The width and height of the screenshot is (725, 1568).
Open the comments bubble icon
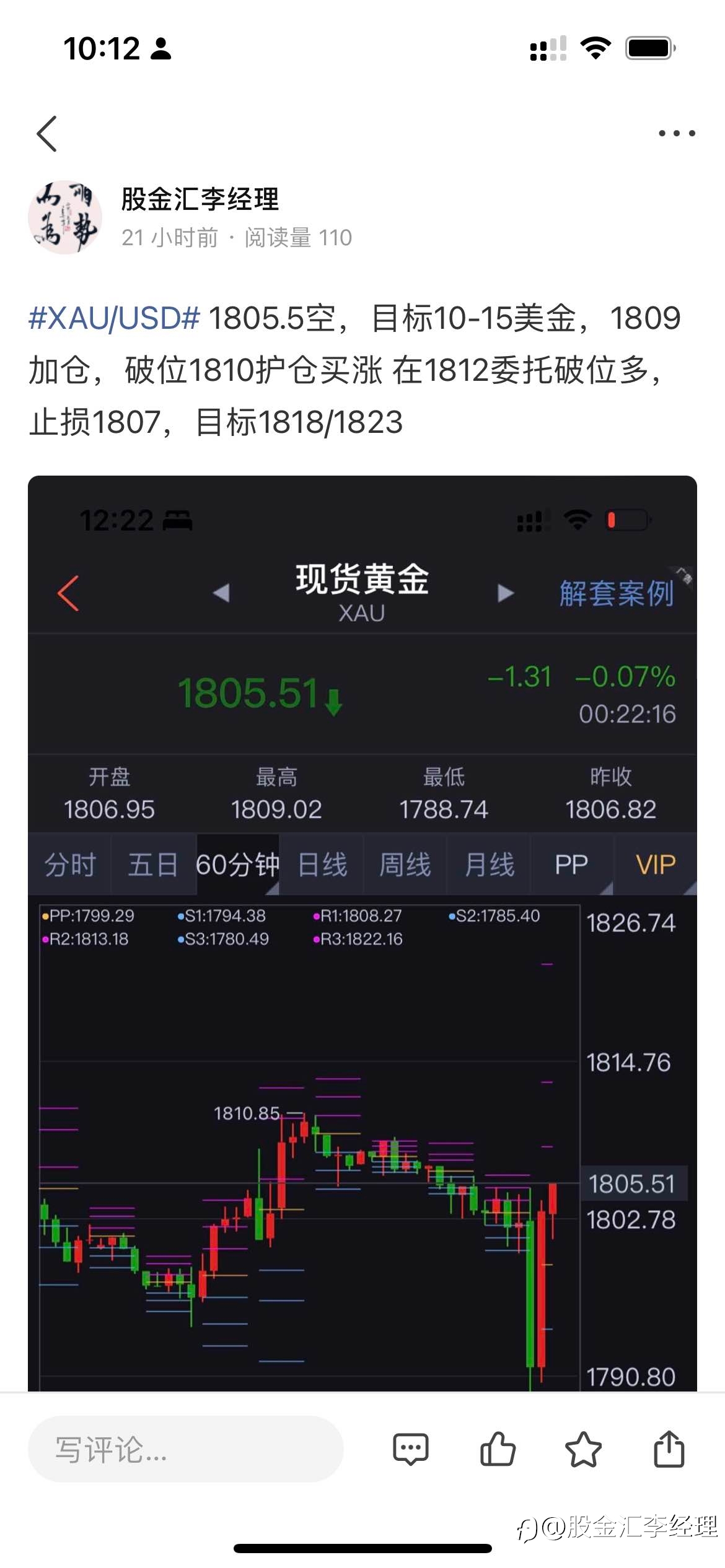[x=411, y=1449]
